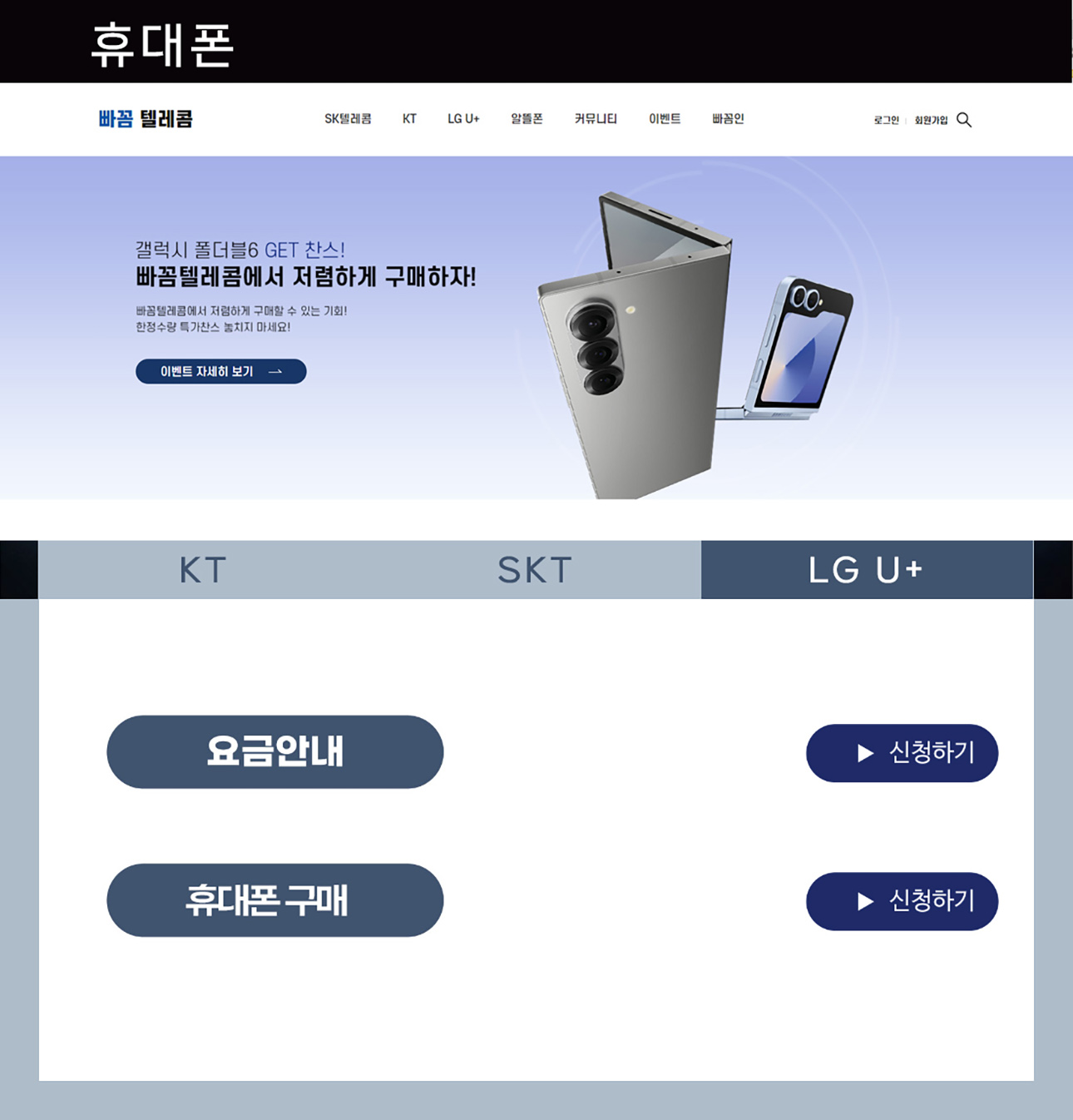Open the 휴대폰 구매 pill button
Image resolution: width=1073 pixels, height=1120 pixels.
[274, 900]
